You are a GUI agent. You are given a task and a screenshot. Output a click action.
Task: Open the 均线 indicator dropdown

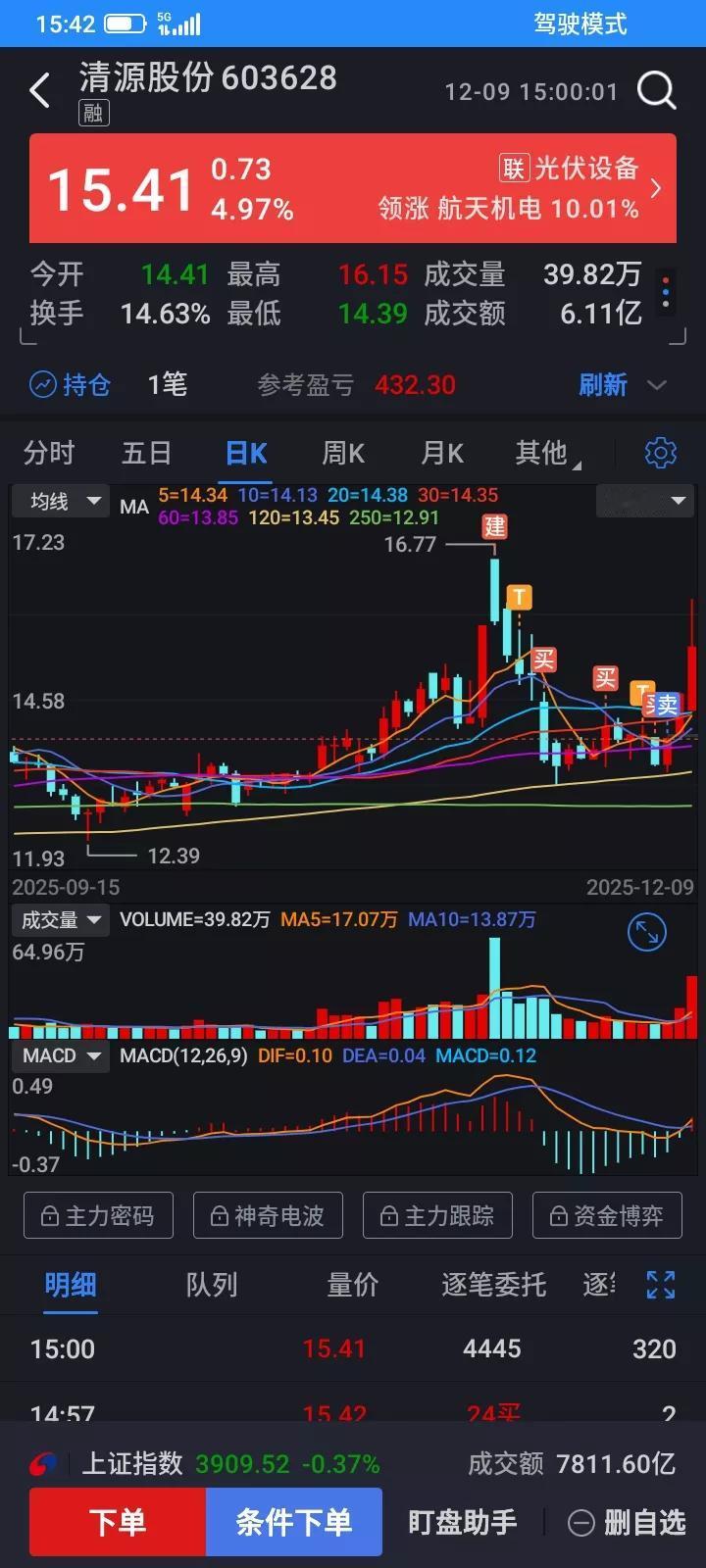click(x=60, y=501)
